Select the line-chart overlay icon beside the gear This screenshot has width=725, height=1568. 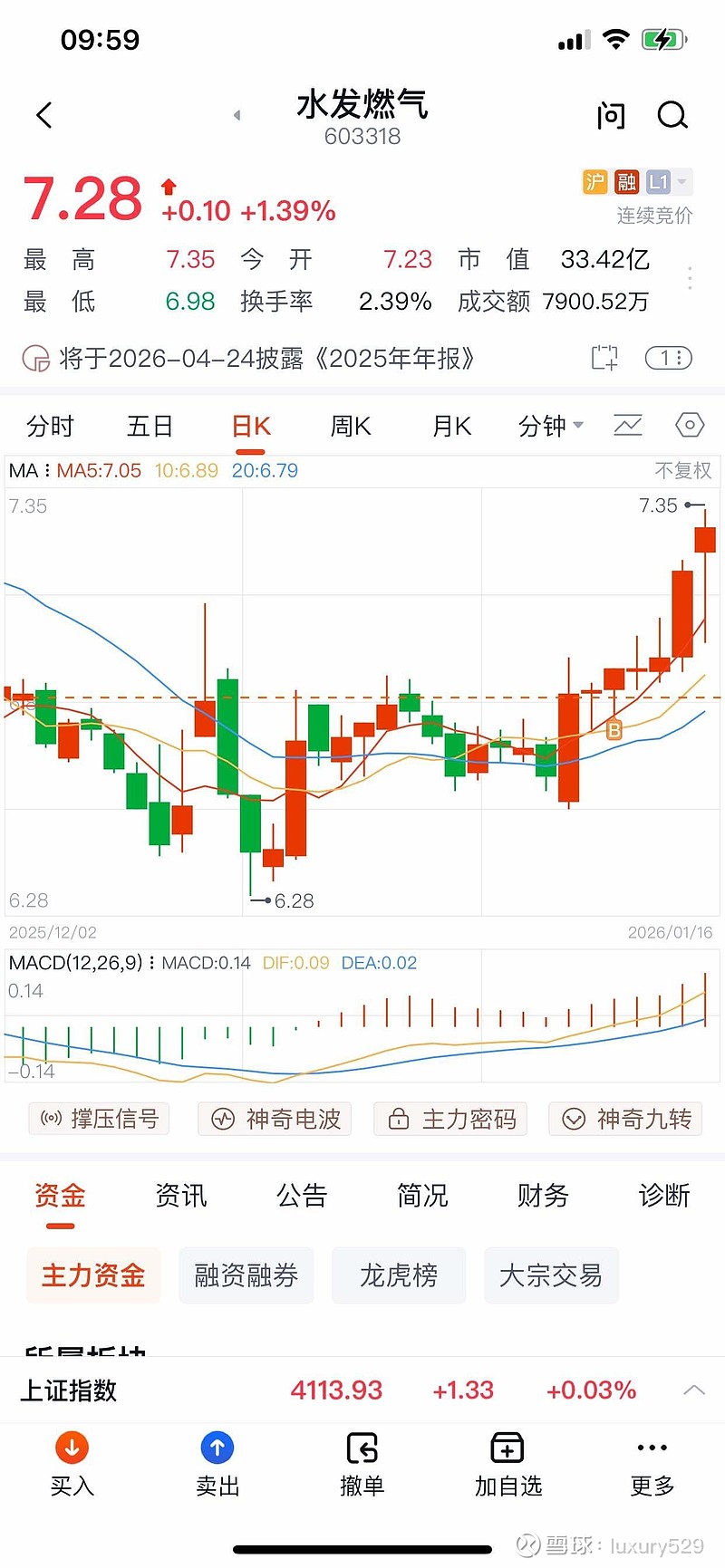628,425
